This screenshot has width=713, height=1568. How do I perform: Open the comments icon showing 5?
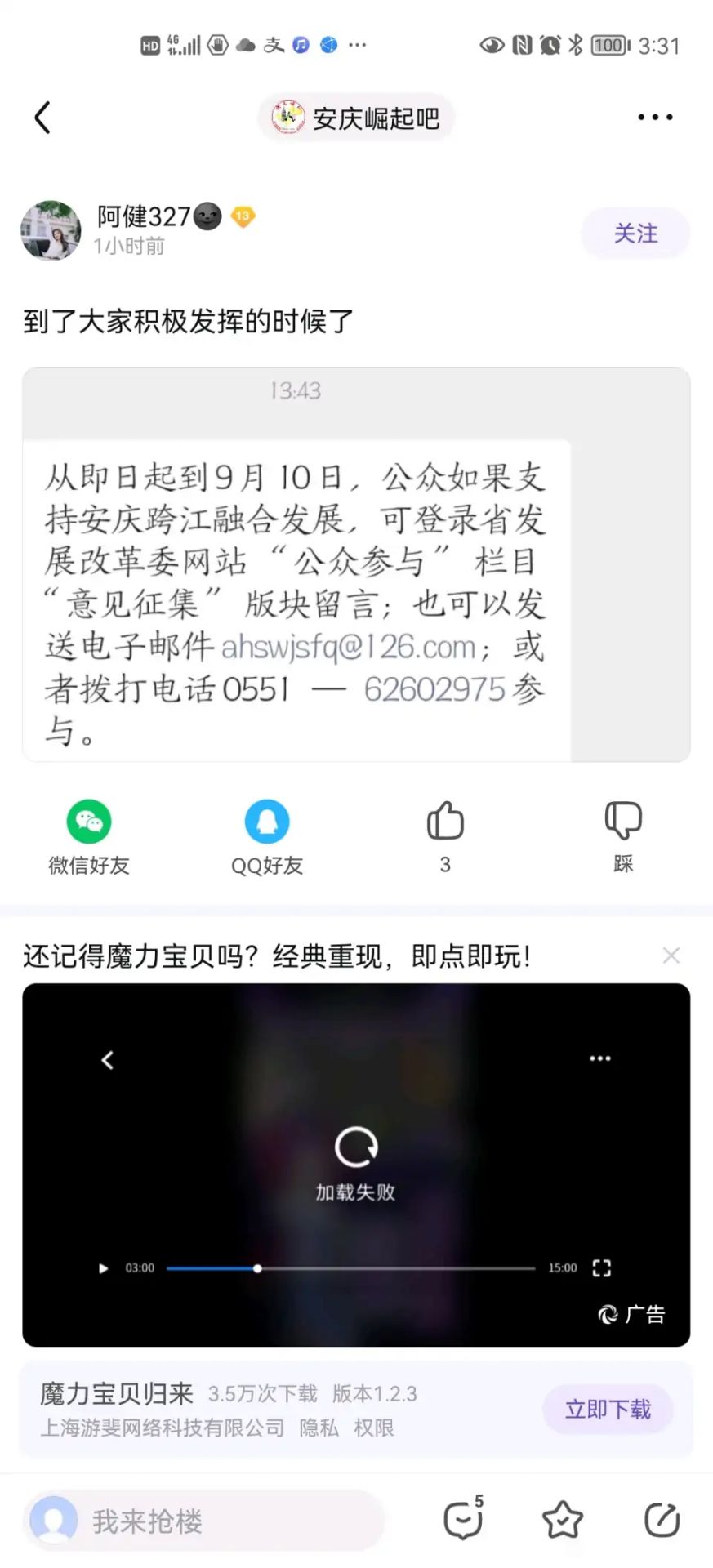click(x=463, y=1520)
